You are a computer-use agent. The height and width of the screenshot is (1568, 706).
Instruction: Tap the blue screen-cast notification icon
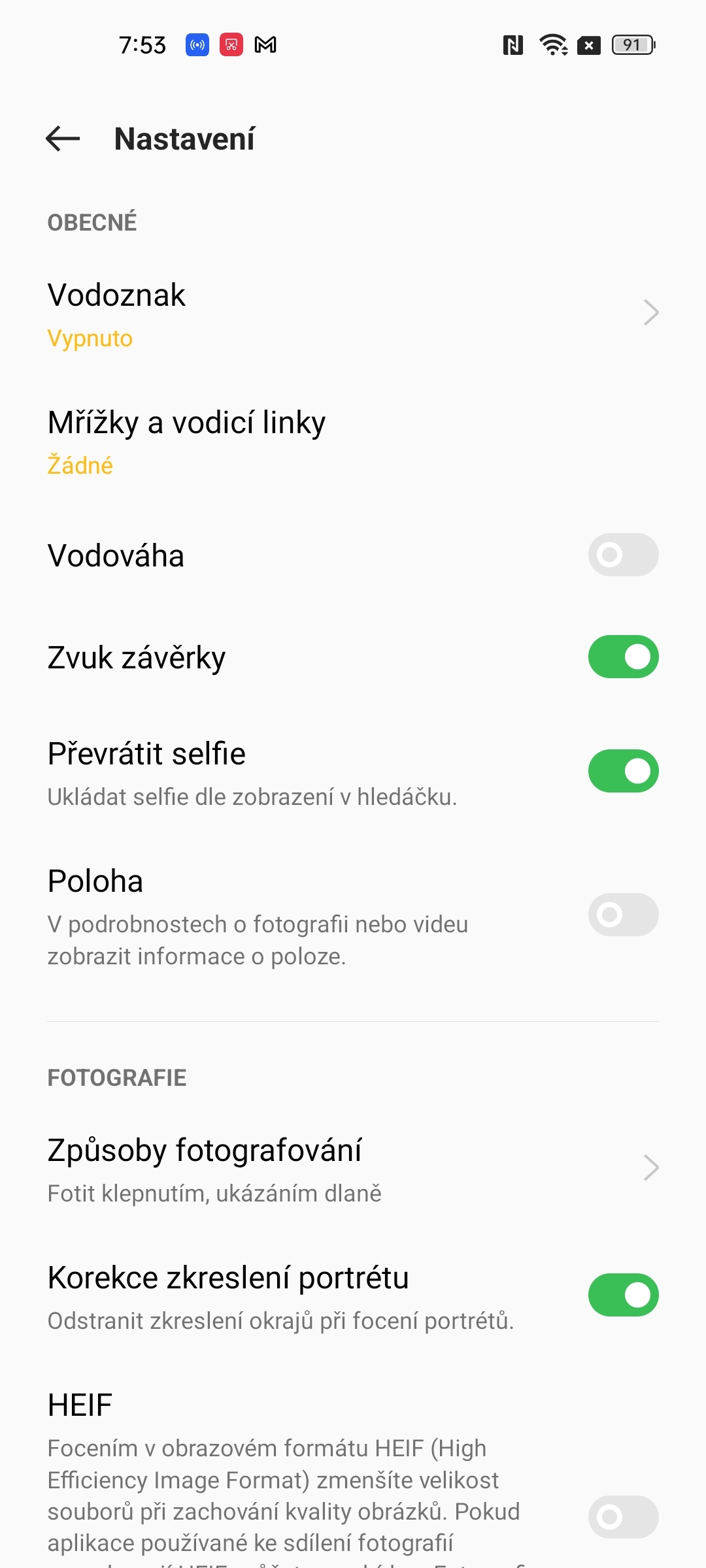pyautogui.click(x=197, y=46)
